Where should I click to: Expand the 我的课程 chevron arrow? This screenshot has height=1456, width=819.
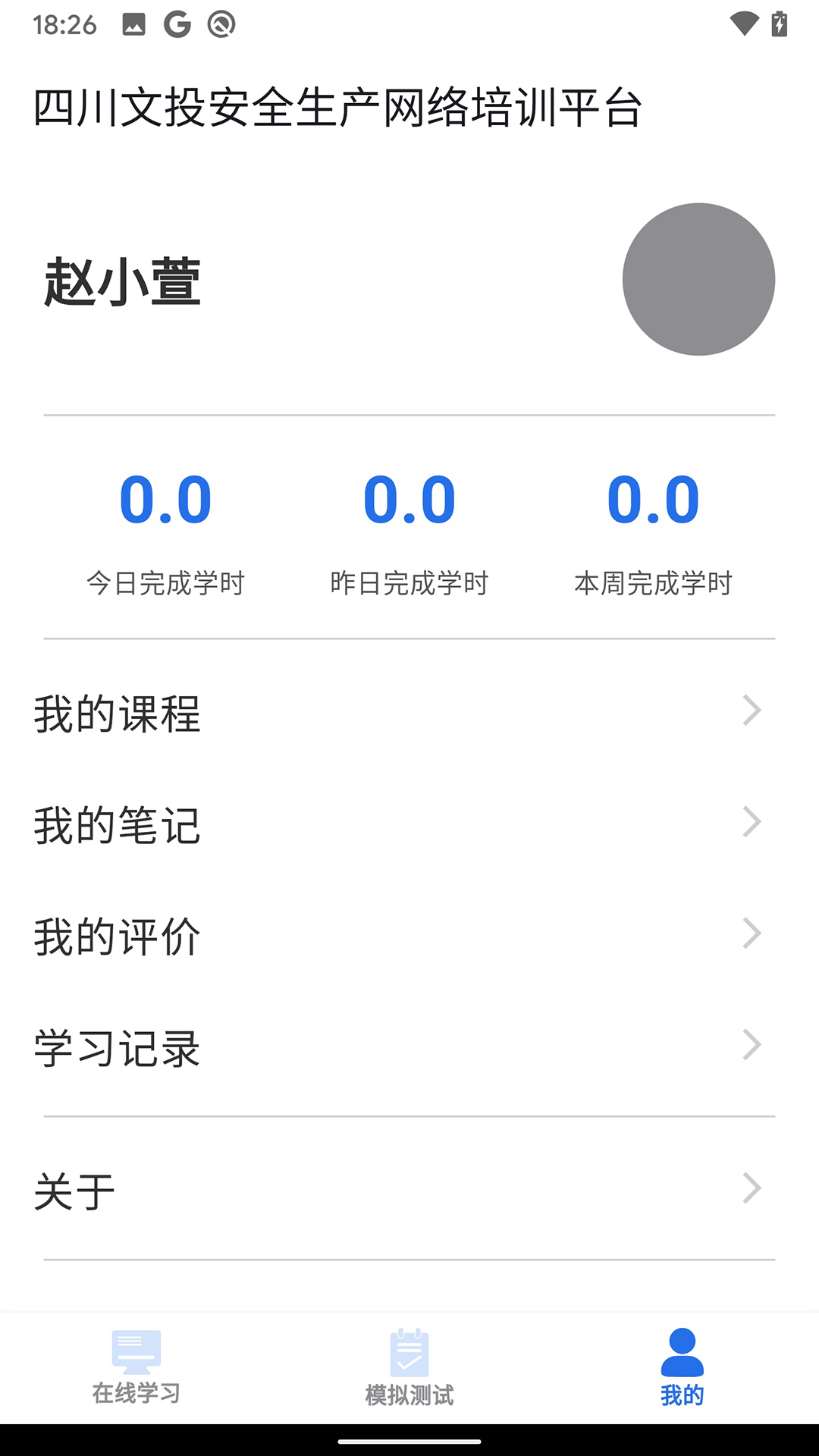[751, 711]
